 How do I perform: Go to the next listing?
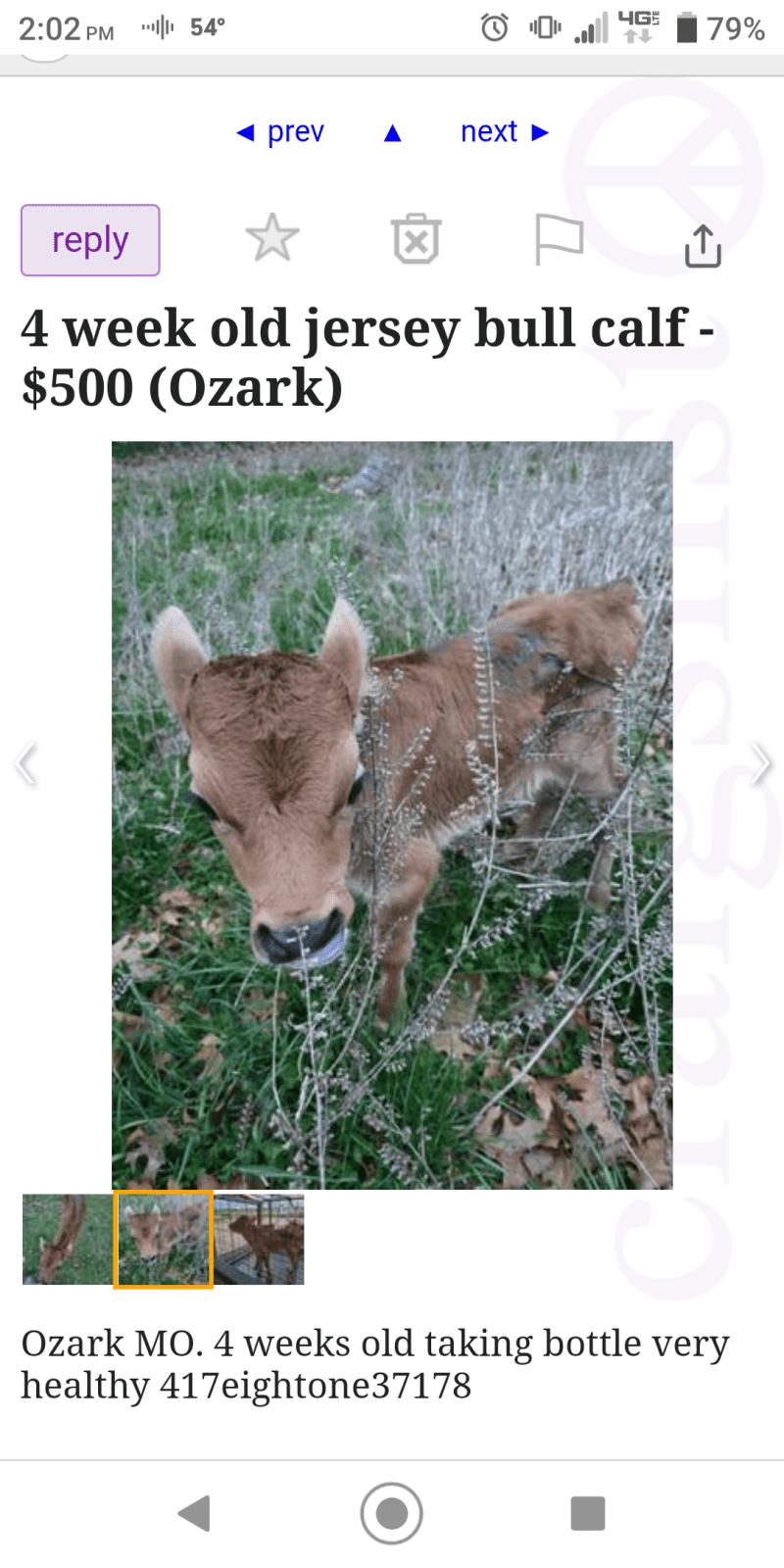[505, 131]
